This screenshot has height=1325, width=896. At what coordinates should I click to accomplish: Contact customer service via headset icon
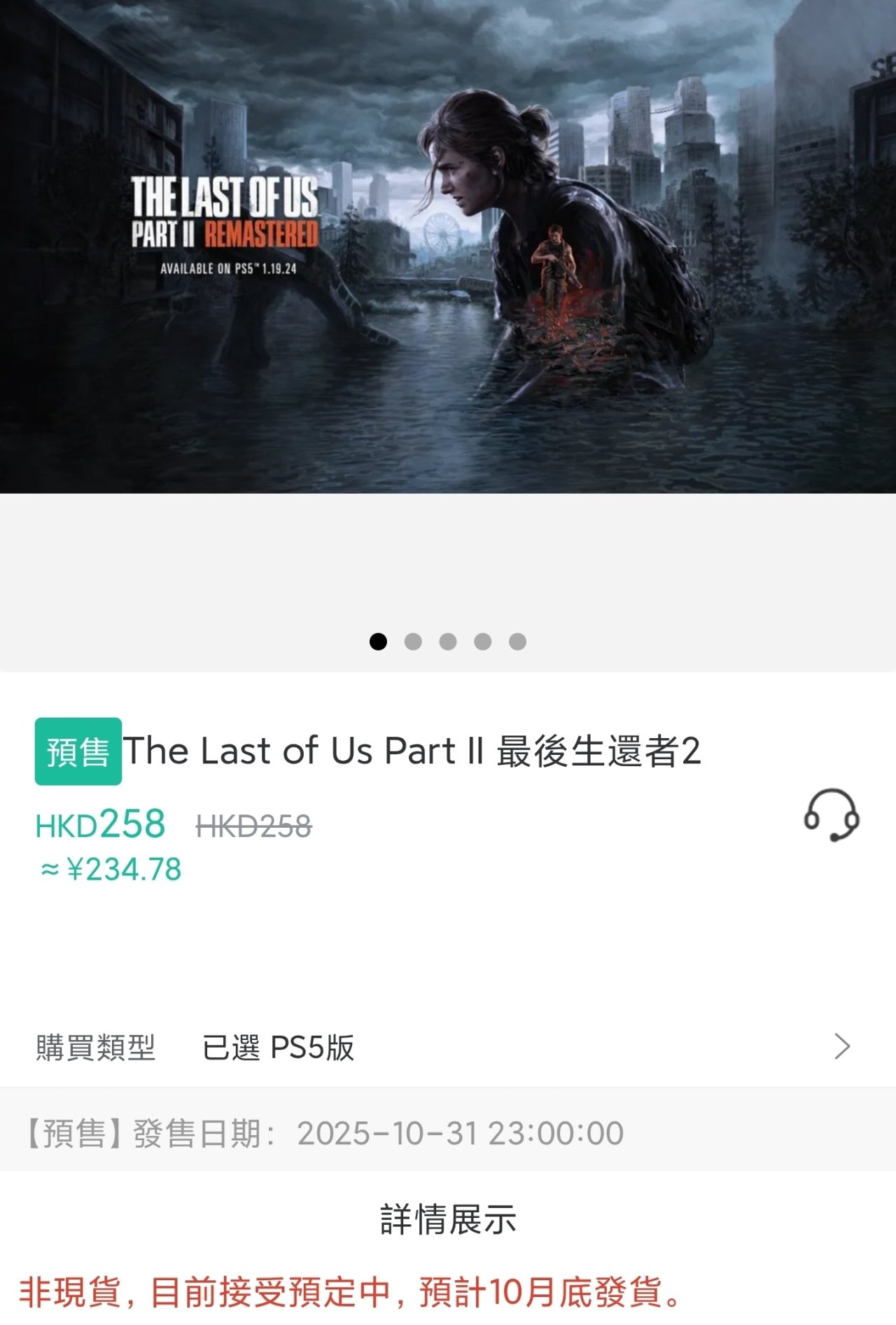(x=831, y=814)
